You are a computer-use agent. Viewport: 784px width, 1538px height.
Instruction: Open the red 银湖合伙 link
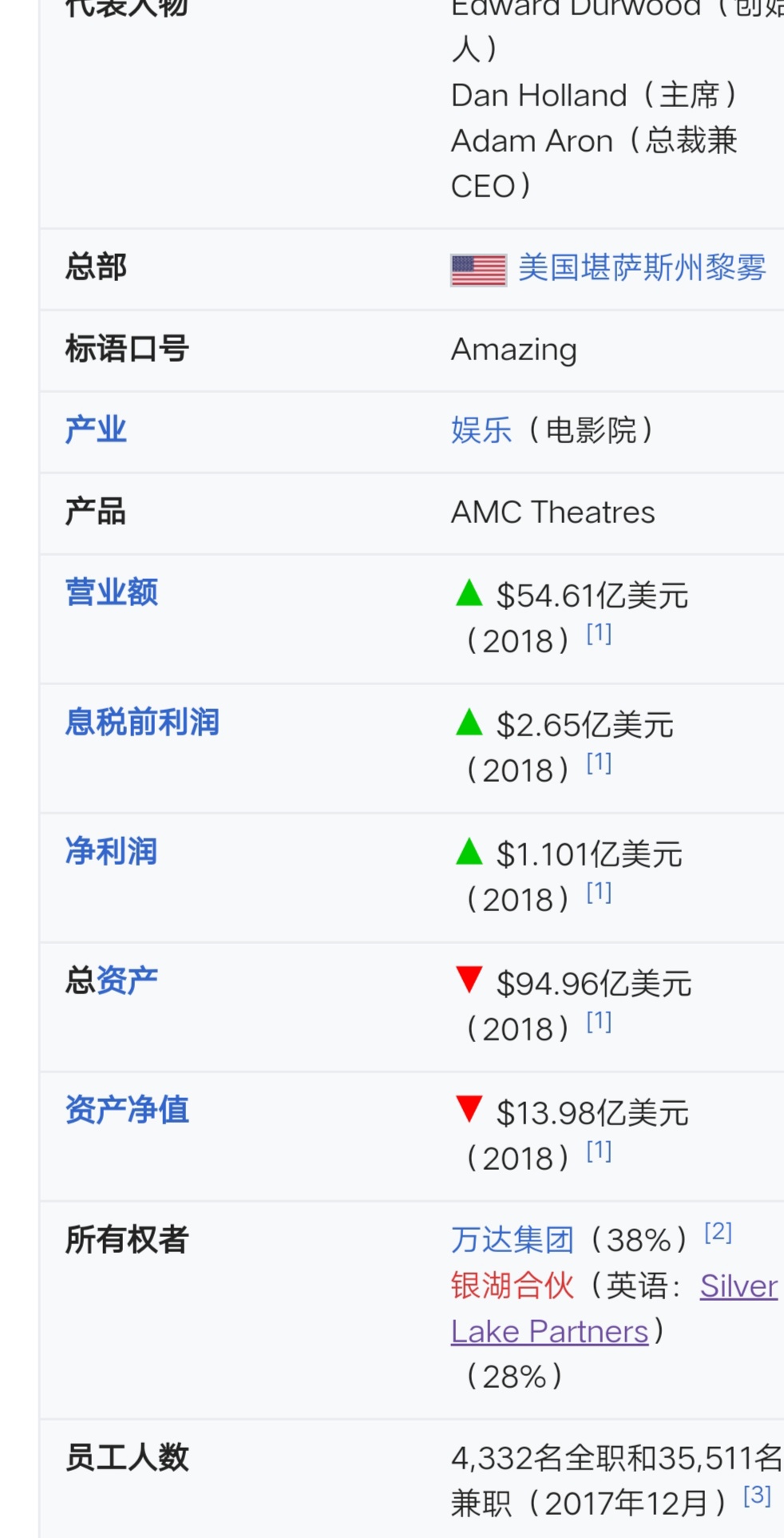[513, 1285]
